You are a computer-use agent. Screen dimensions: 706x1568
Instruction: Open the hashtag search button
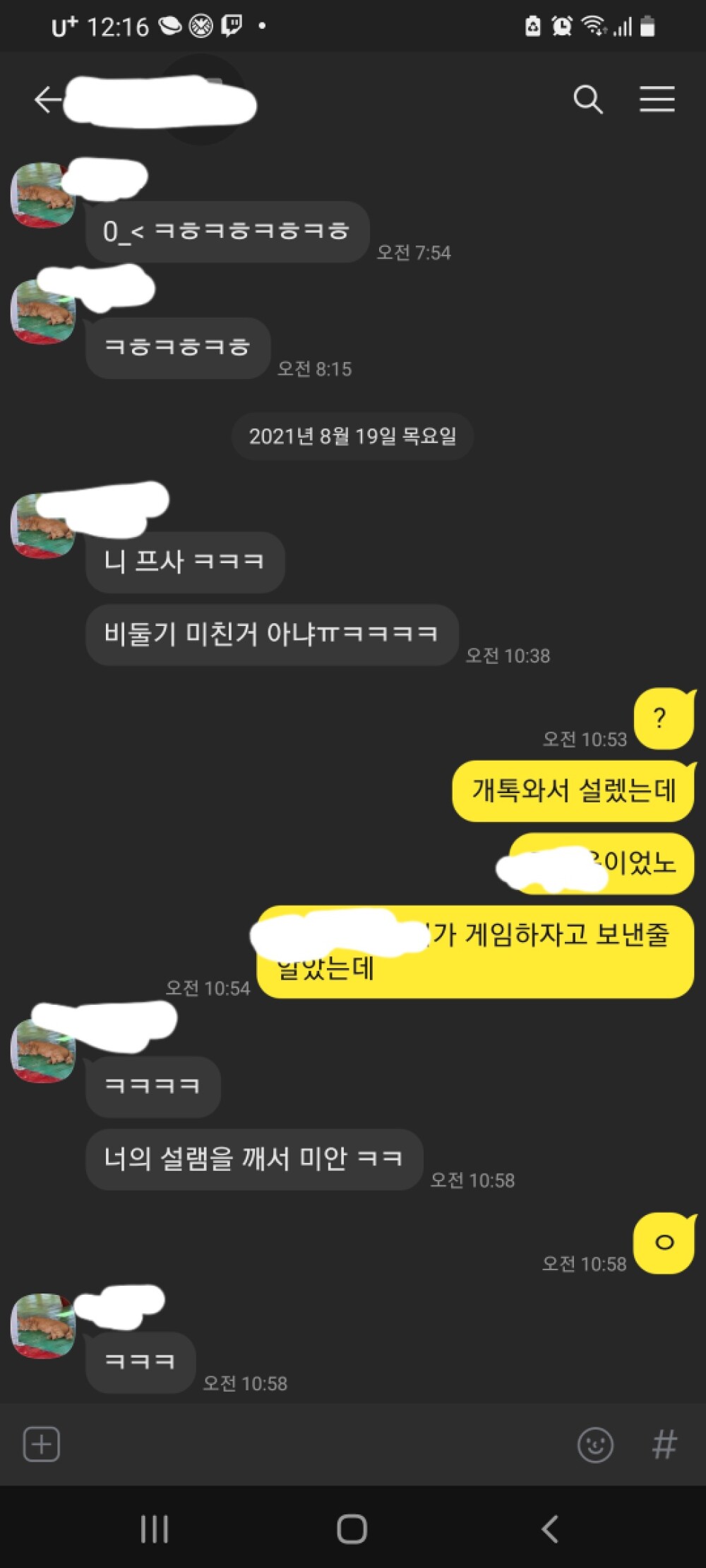pos(664,1445)
